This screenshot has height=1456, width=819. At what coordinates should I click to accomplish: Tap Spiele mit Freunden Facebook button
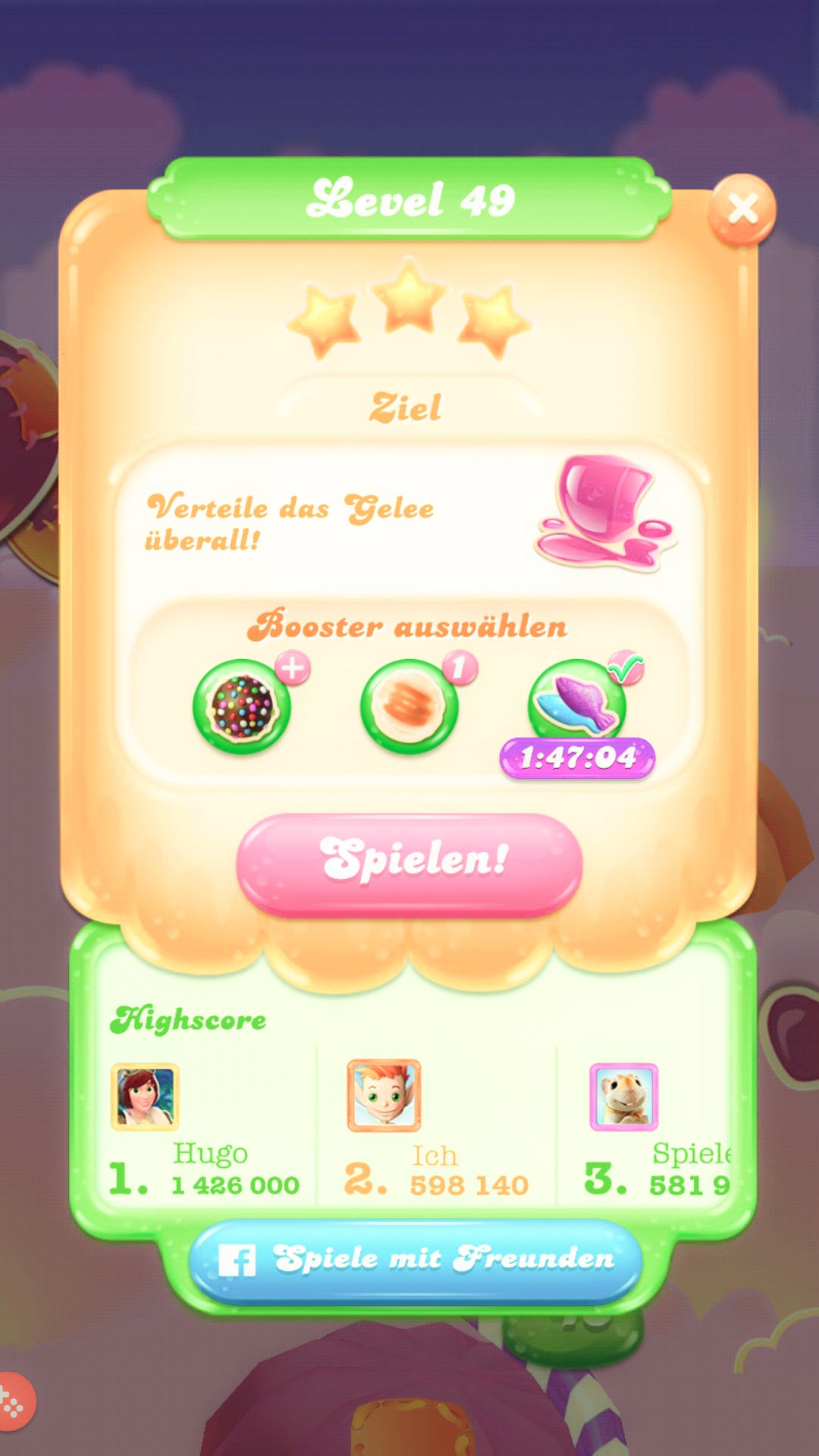pos(415,1260)
